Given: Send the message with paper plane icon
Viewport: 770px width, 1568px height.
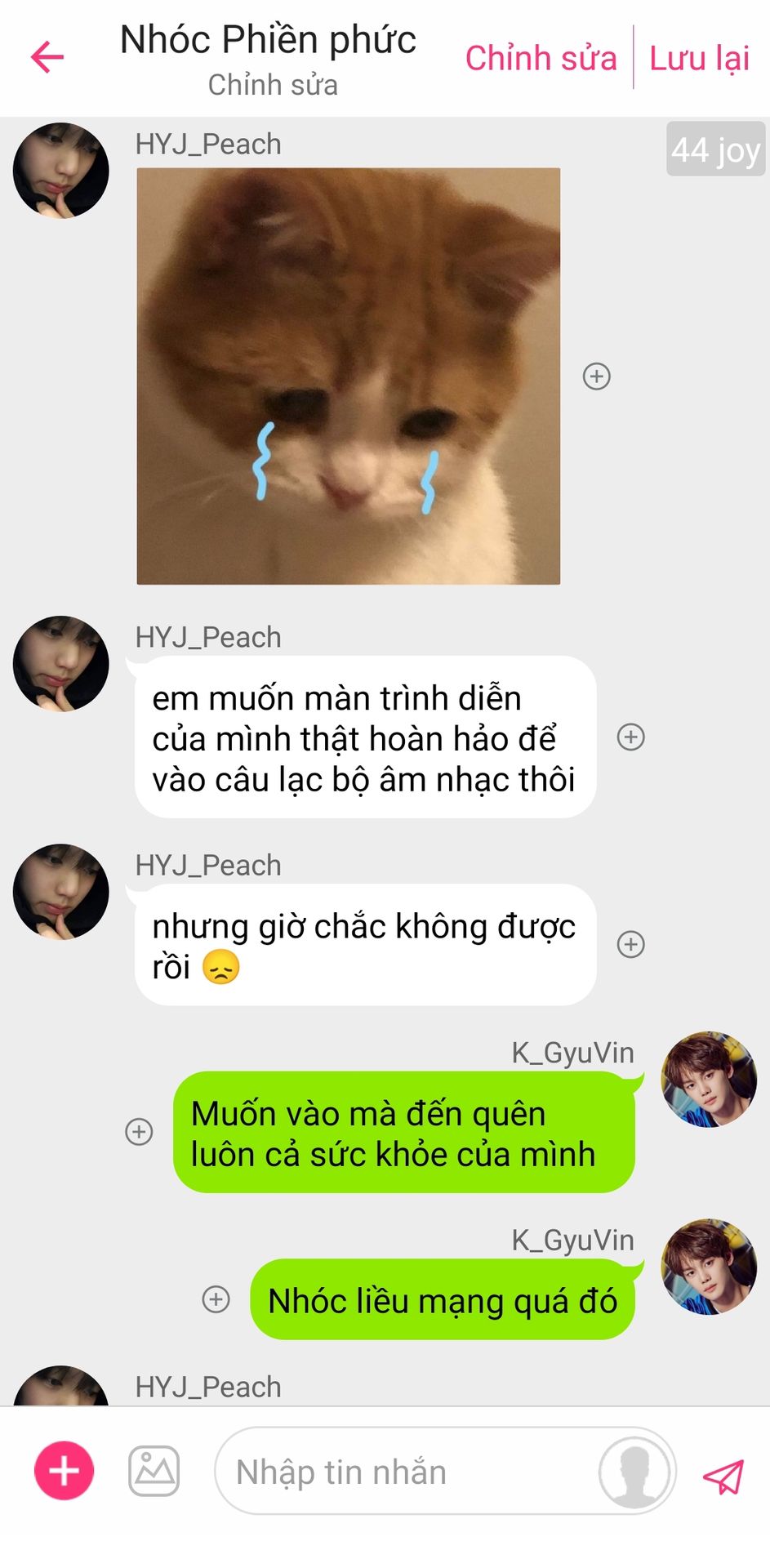Looking at the screenshot, I should tap(723, 1476).
